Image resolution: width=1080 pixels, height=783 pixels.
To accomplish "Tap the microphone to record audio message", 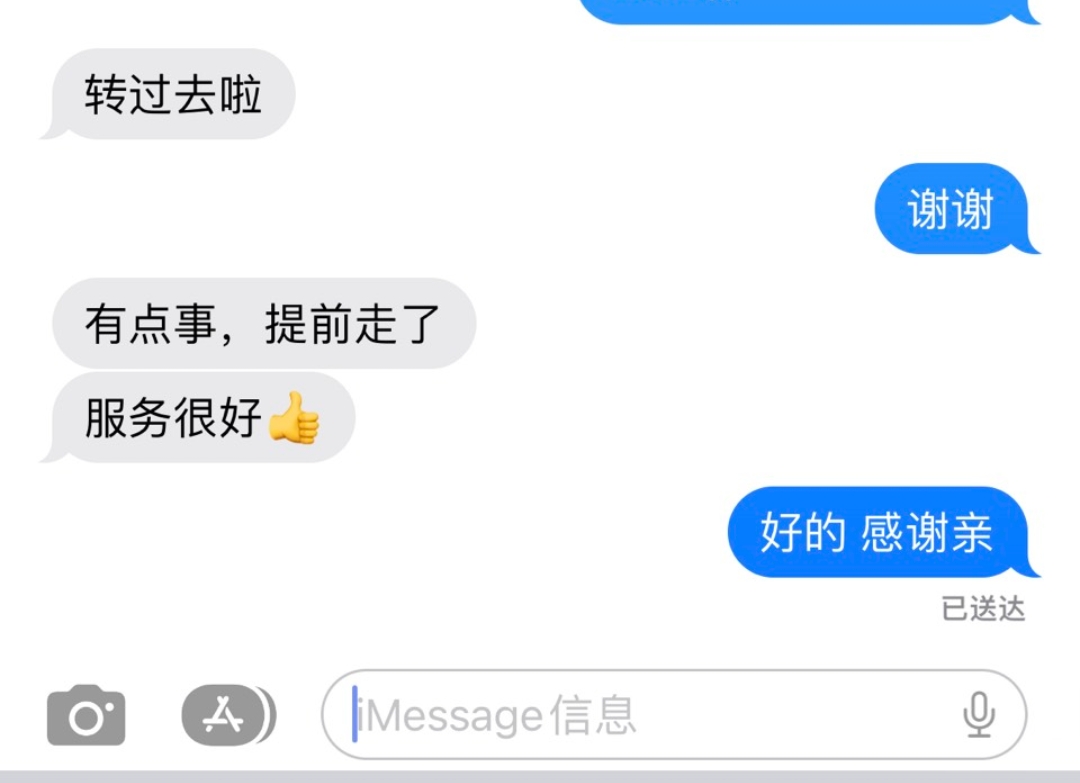I will click(978, 715).
